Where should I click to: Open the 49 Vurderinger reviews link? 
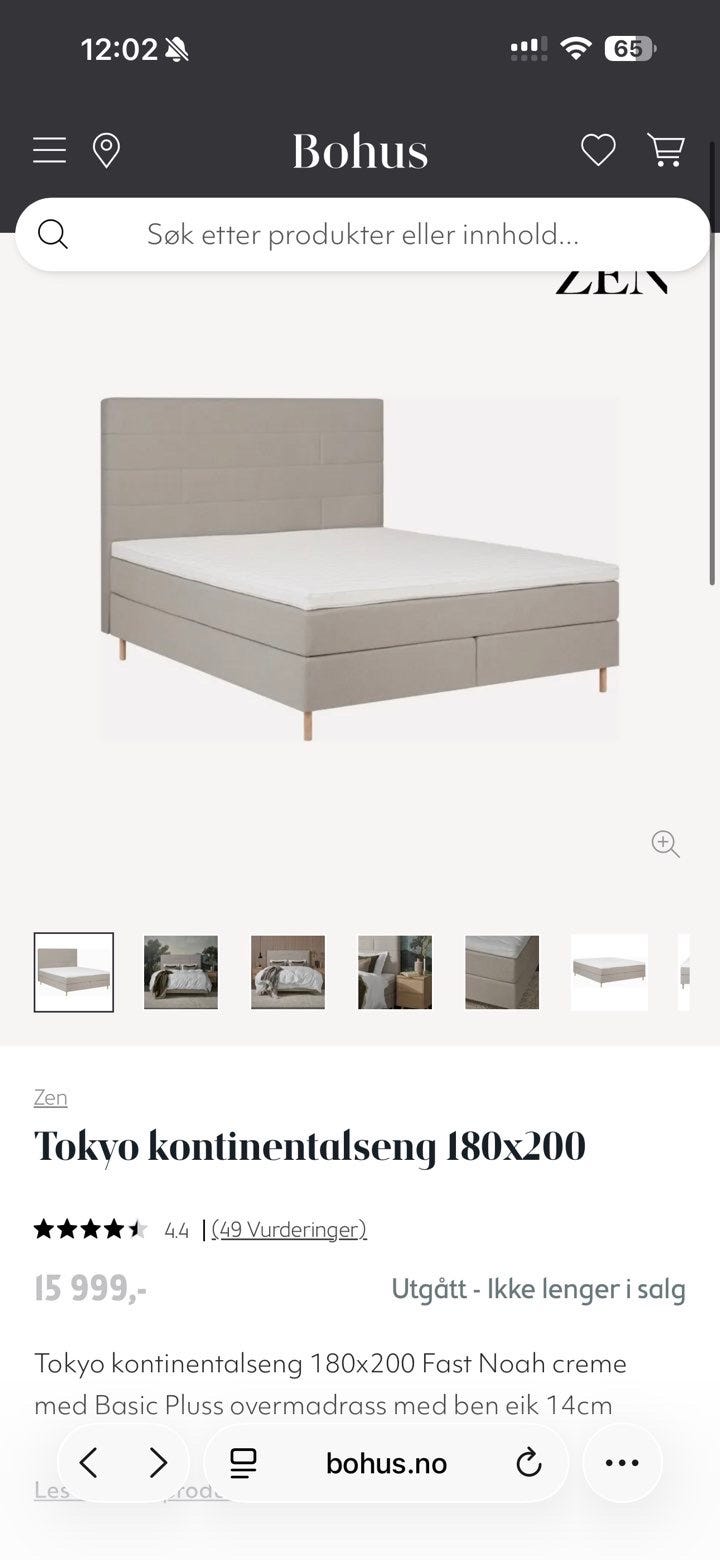tap(289, 1229)
